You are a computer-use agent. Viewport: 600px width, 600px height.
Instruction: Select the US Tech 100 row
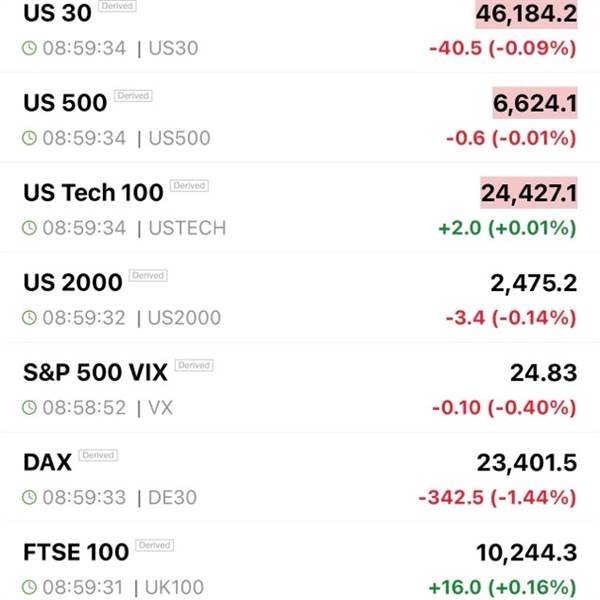tap(300, 207)
